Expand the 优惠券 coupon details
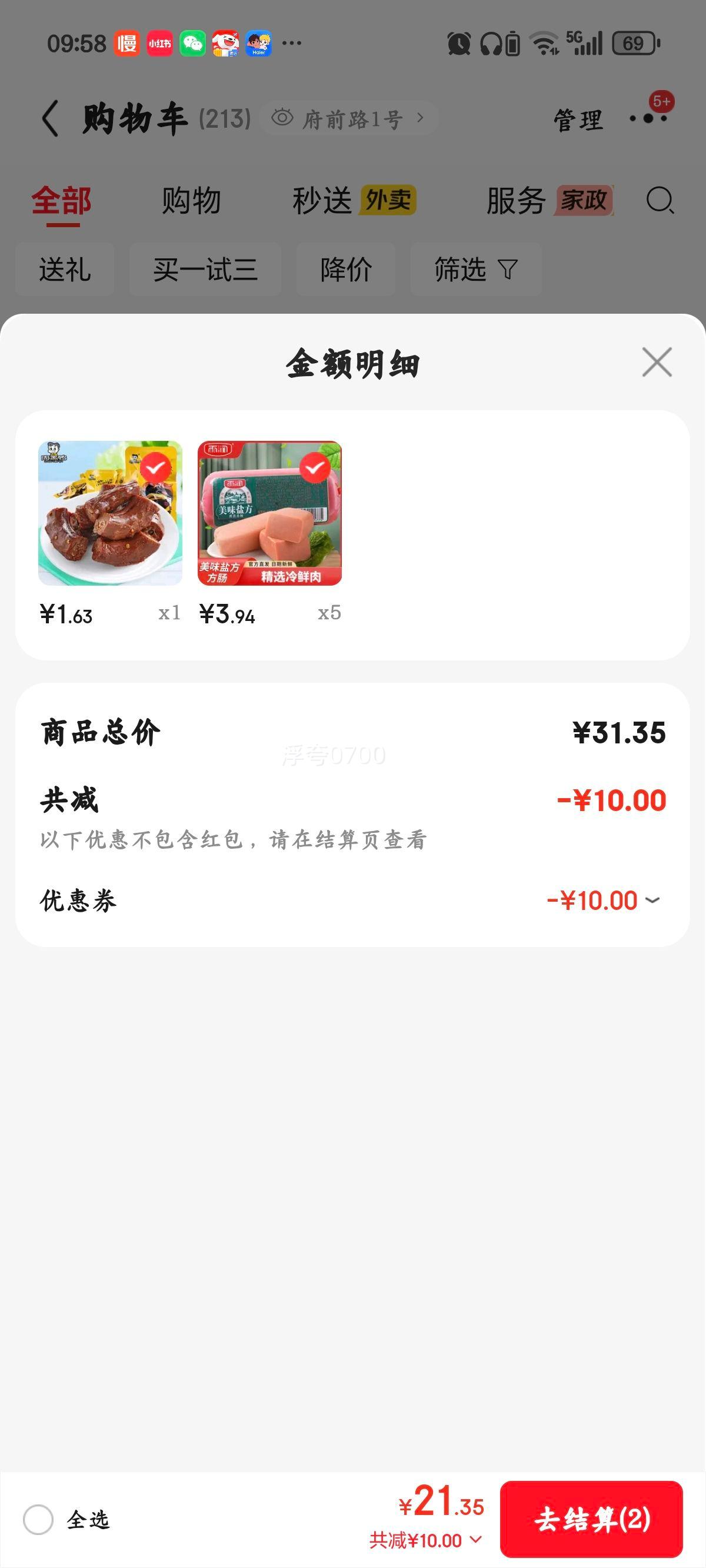Viewport: 706px width, 1568px height. [654, 899]
